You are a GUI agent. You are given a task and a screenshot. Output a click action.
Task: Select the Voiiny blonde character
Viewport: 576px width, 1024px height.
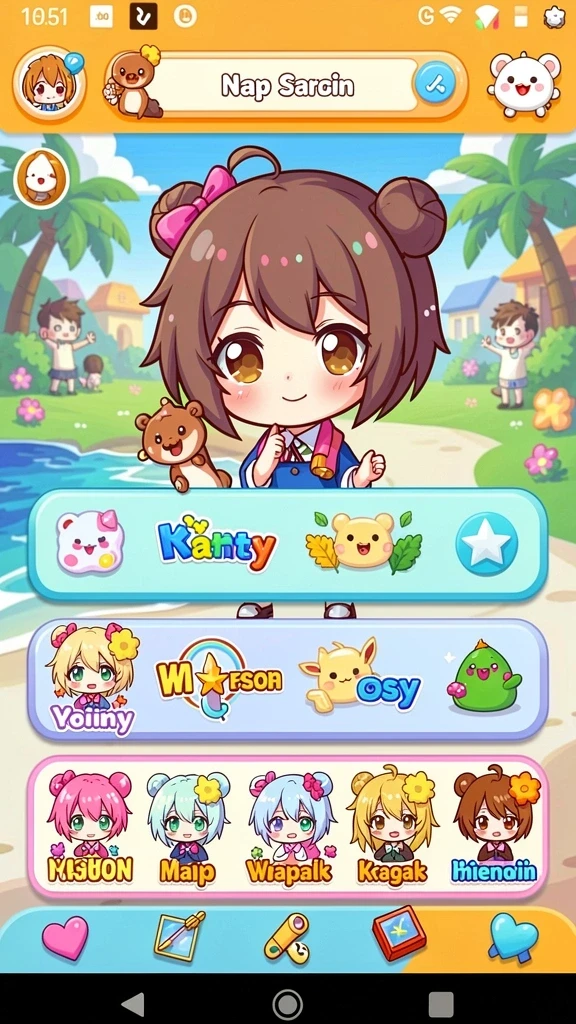pyautogui.click(x=93, y=680)
